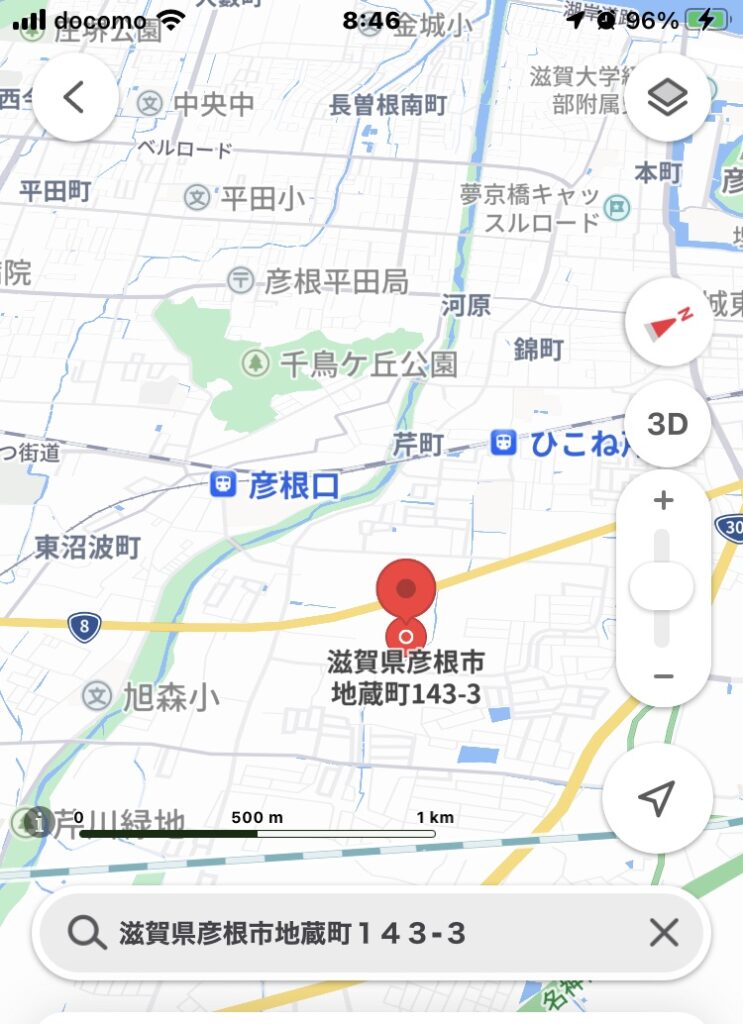The width and height of the screenshot is (743, 1024).
Task: Select the 千鳥ケ丘公園 park marker
Action: coord(256,362)
